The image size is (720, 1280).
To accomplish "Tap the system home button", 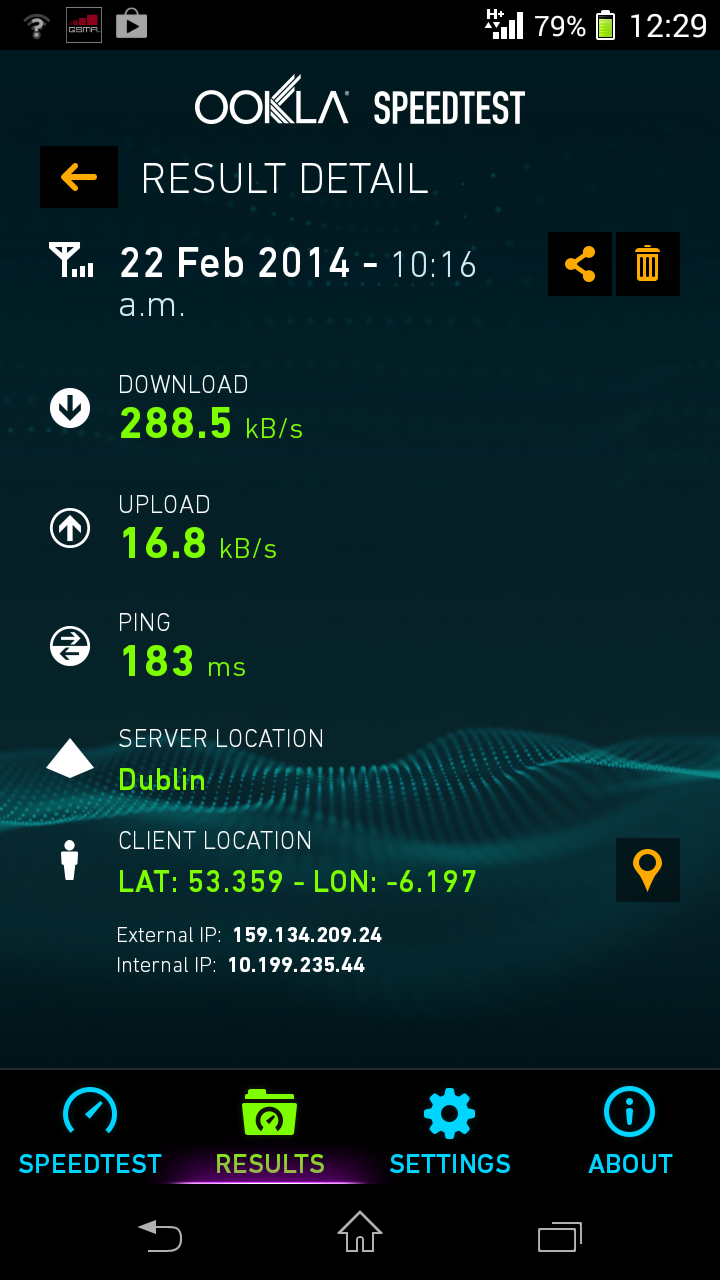I will (360, 1233).
